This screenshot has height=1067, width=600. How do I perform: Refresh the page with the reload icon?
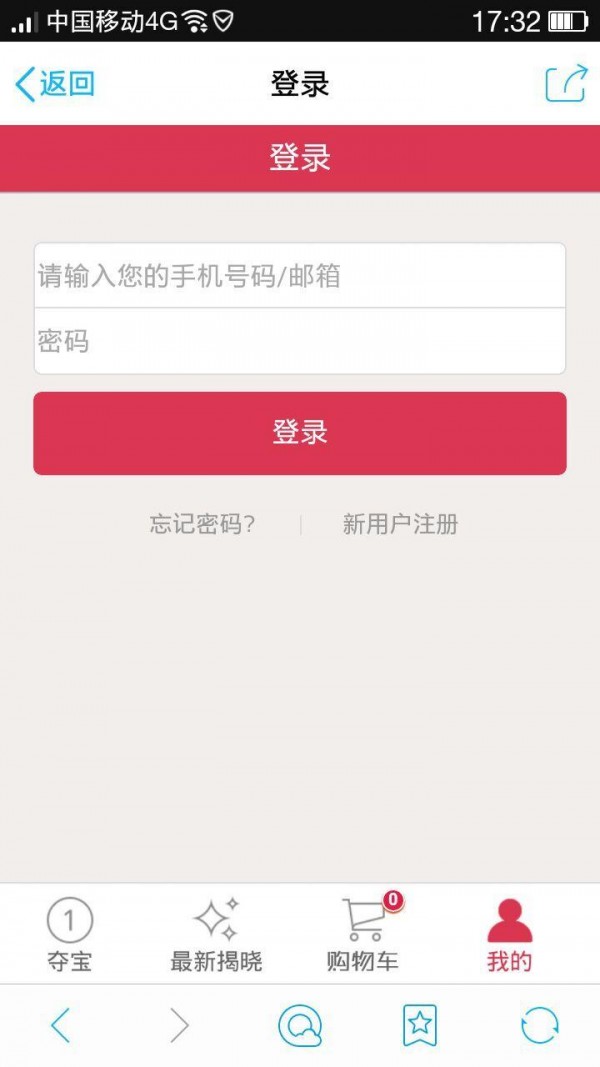click(x=540, y=1025)
